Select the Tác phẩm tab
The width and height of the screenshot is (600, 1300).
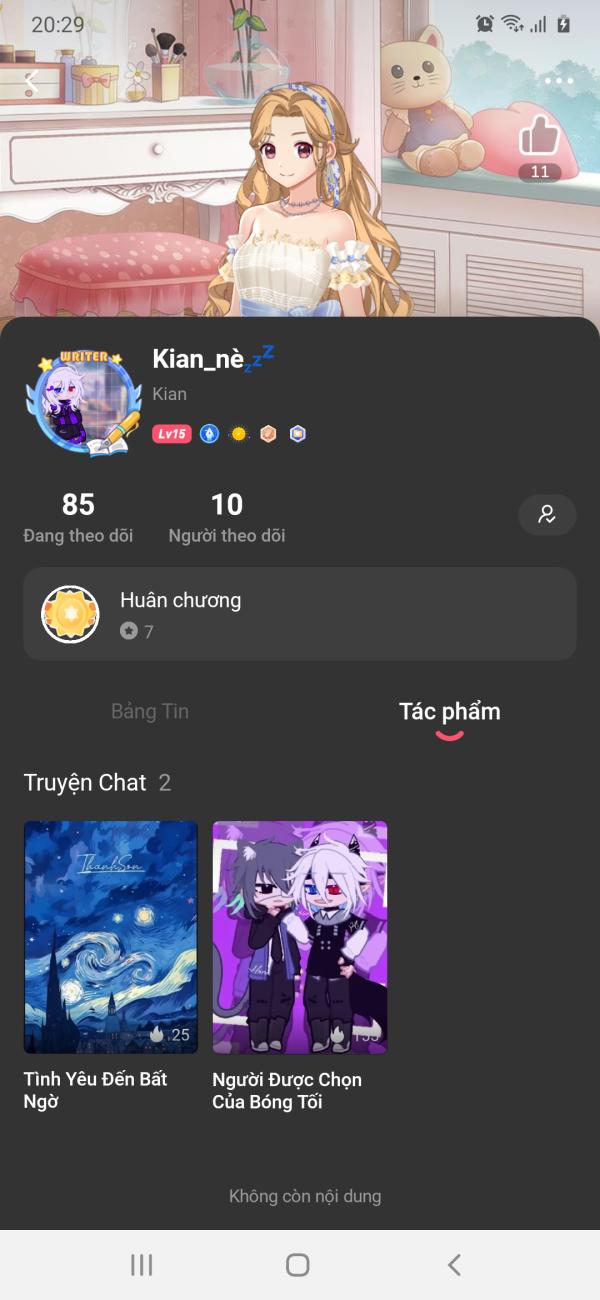[x=449, y=712]
